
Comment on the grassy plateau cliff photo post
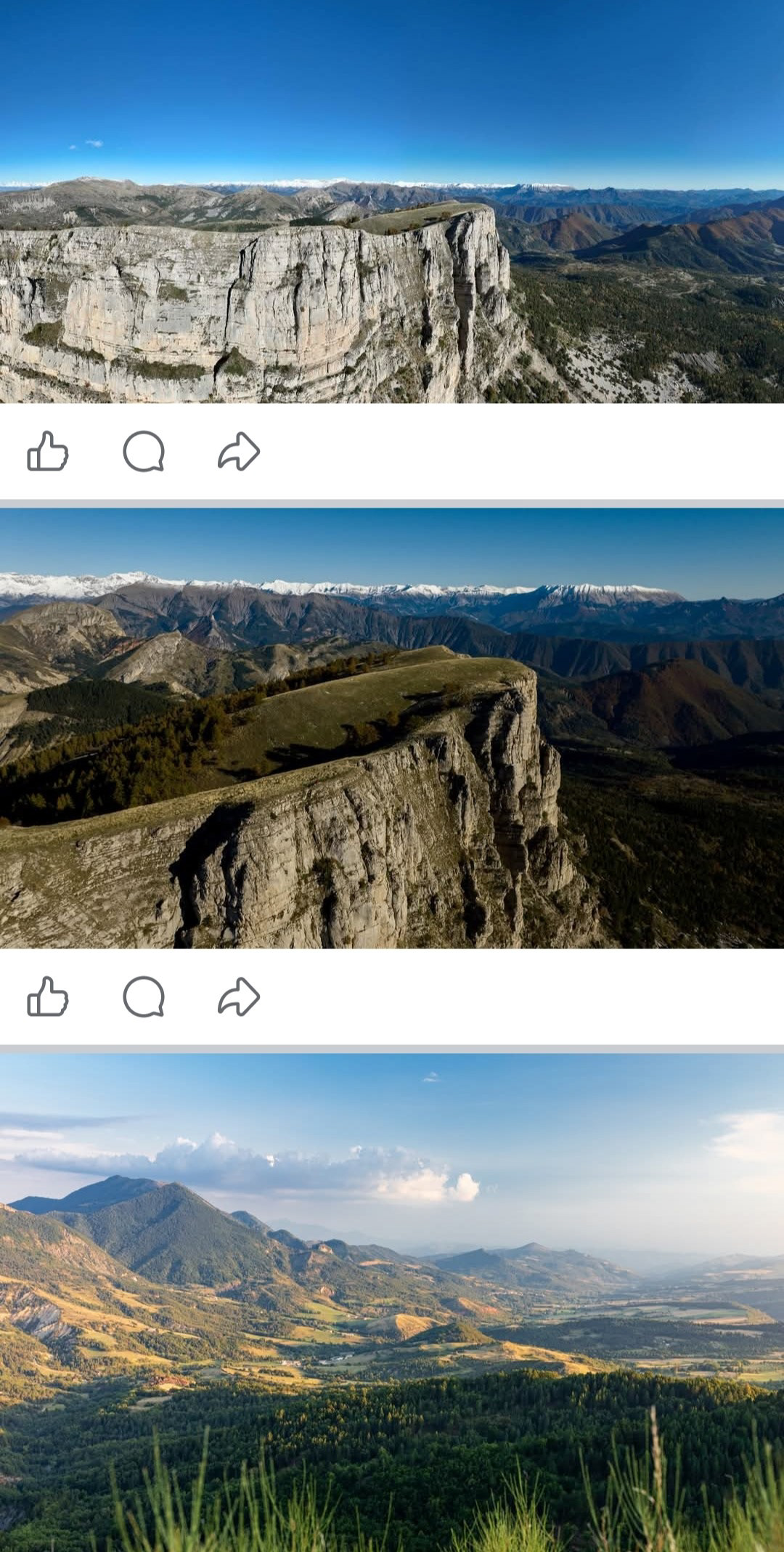(x=144, y=996)
